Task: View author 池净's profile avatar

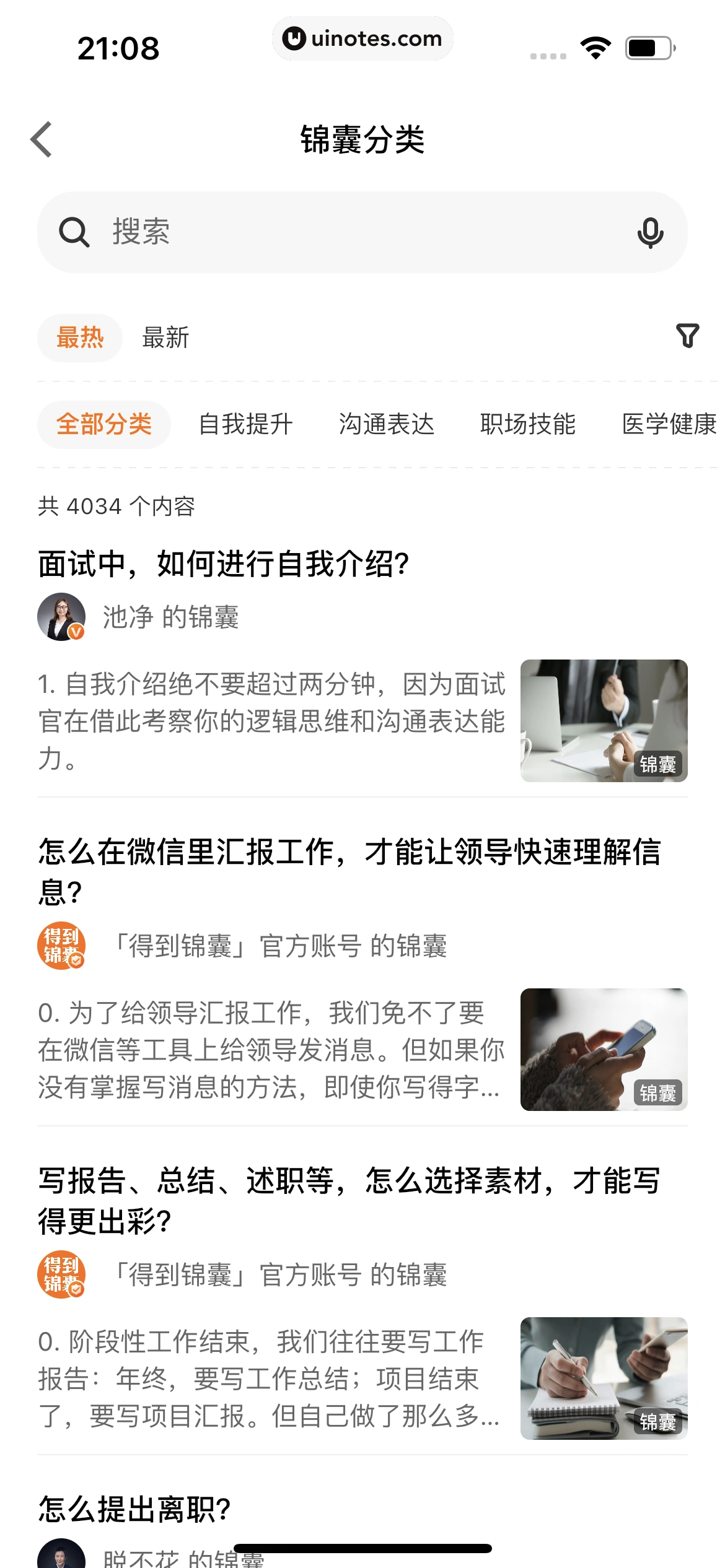Action: 61,617
